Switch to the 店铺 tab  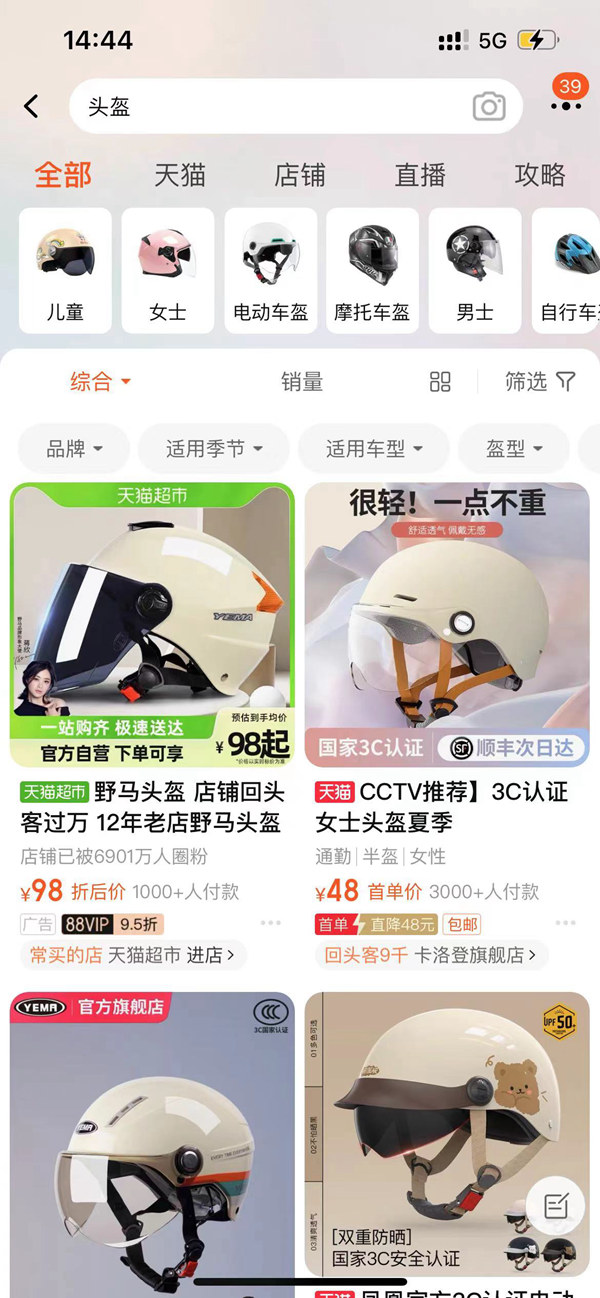pos(300,175)
